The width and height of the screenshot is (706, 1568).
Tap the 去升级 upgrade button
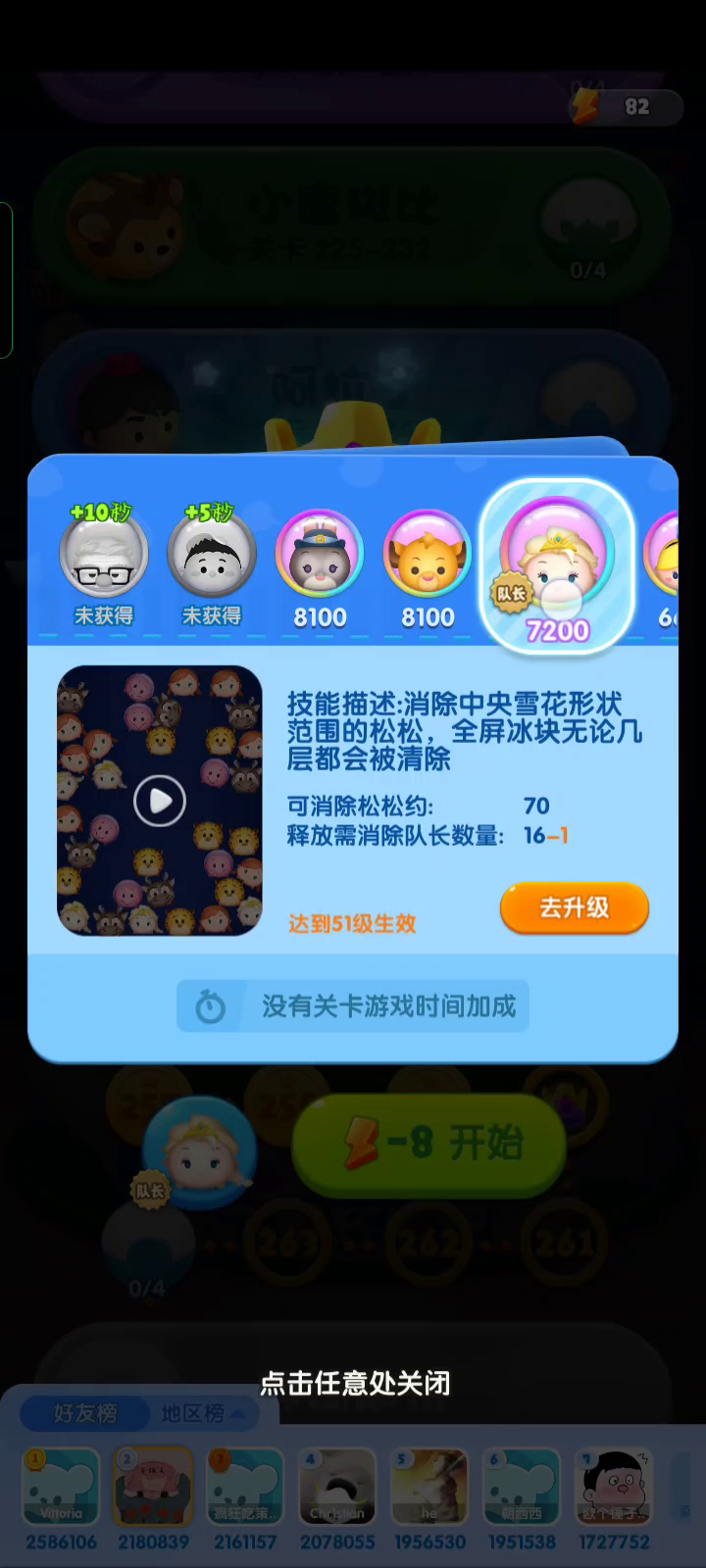[x=575, y=907]
